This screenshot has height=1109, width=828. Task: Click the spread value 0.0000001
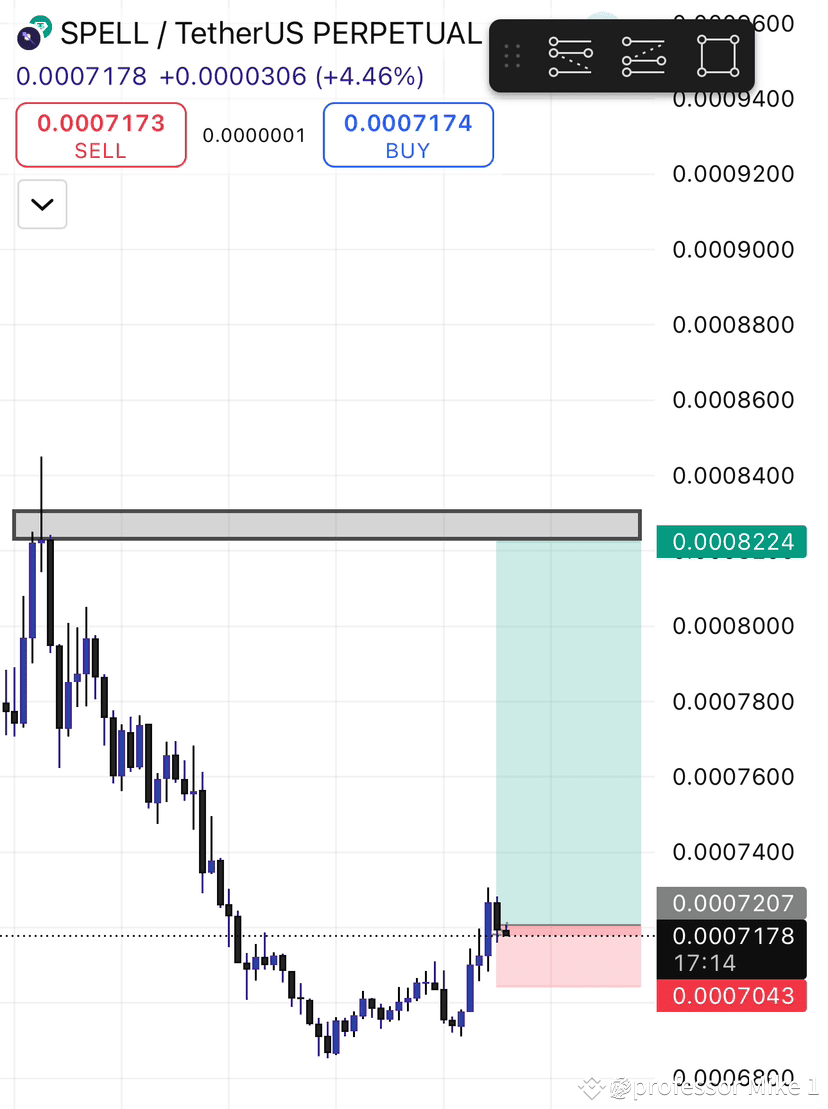(254, 135)
